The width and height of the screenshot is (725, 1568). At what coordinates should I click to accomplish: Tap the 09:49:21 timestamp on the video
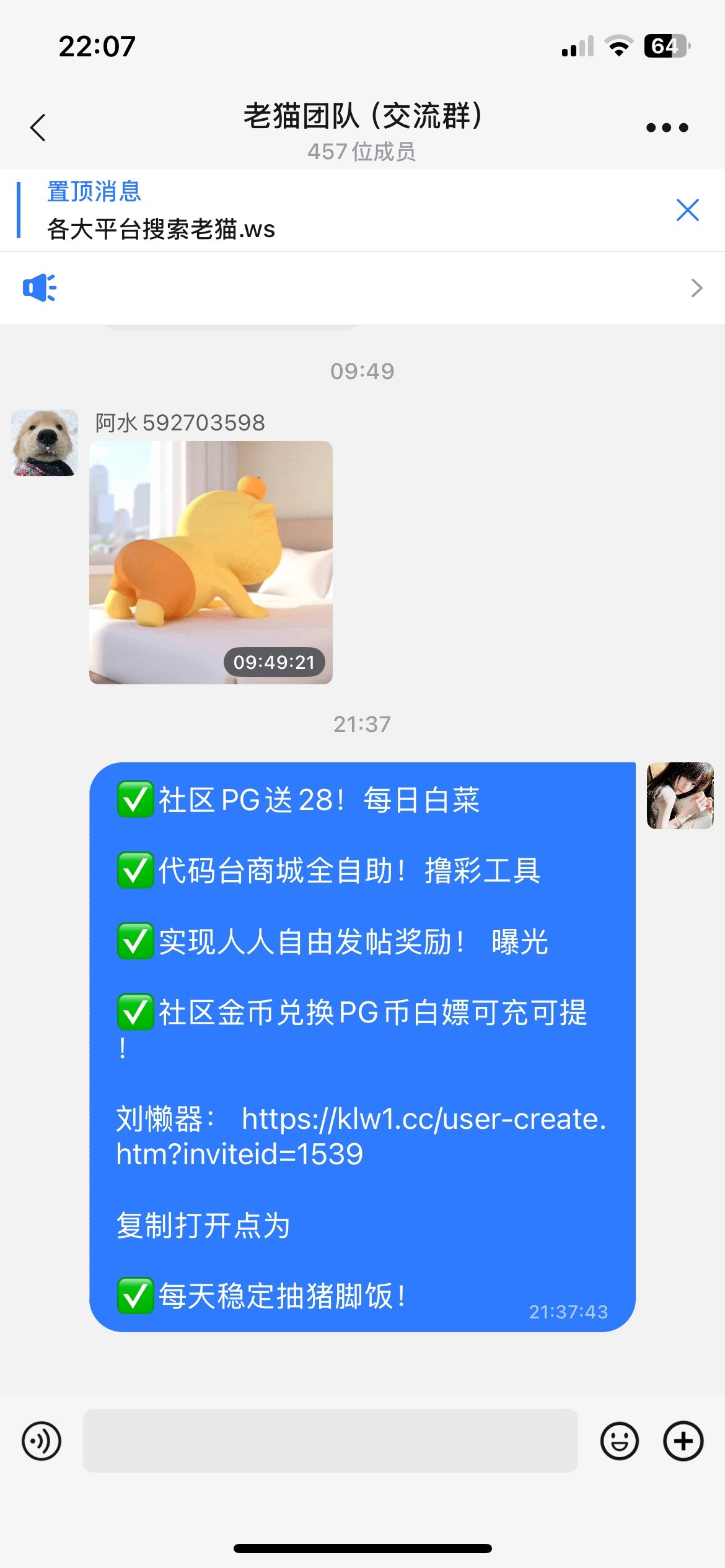coord(274,663)
